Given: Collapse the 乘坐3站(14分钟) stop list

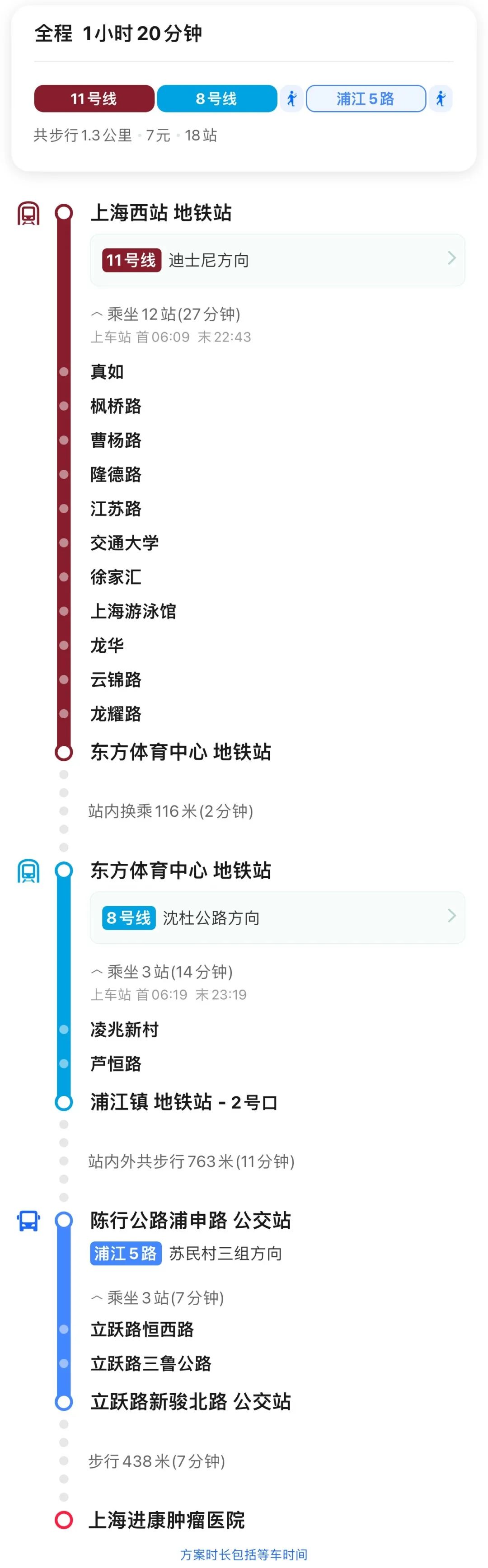Looking at the screenshot, I should 161,972.
